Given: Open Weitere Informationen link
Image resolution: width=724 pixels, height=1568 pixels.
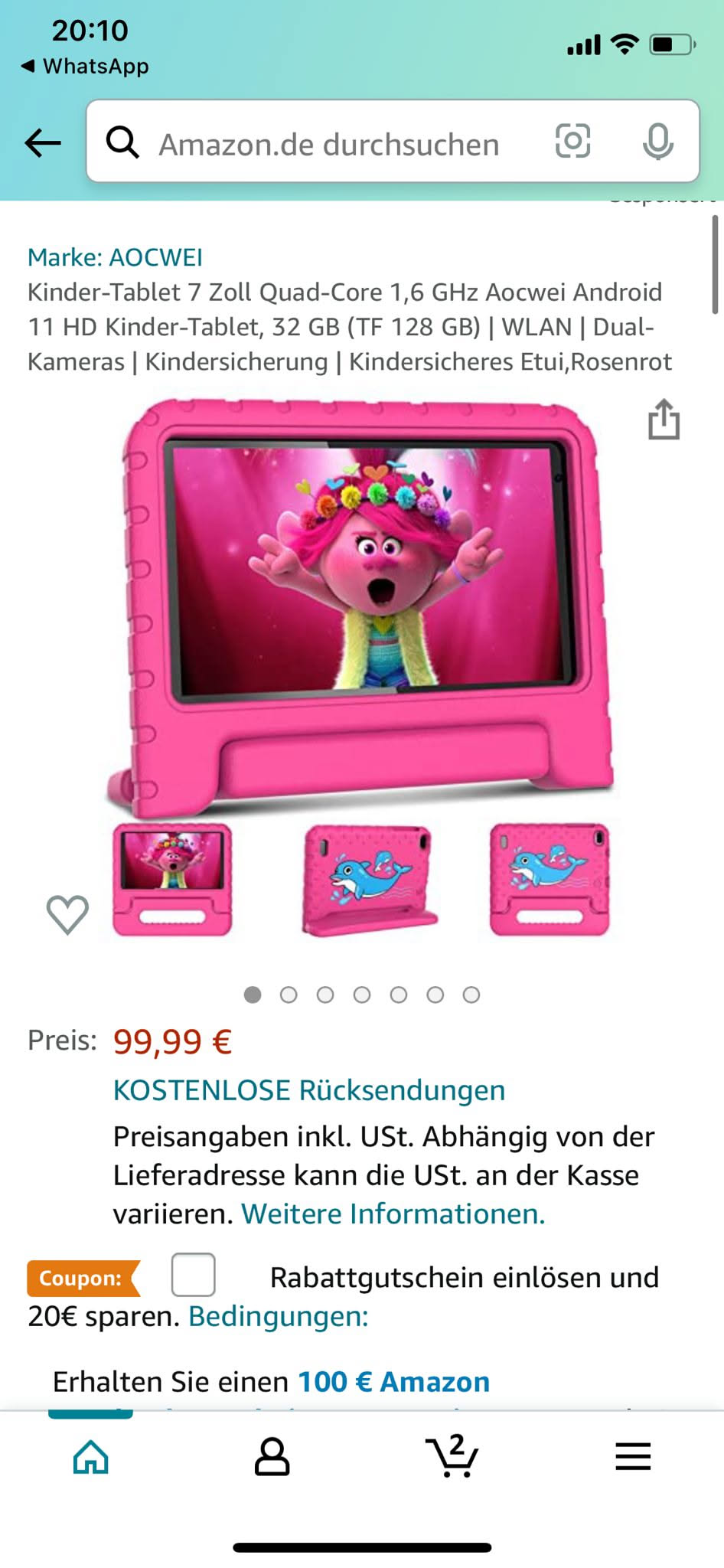Looking at the screenshot, I should [393, 1214].
